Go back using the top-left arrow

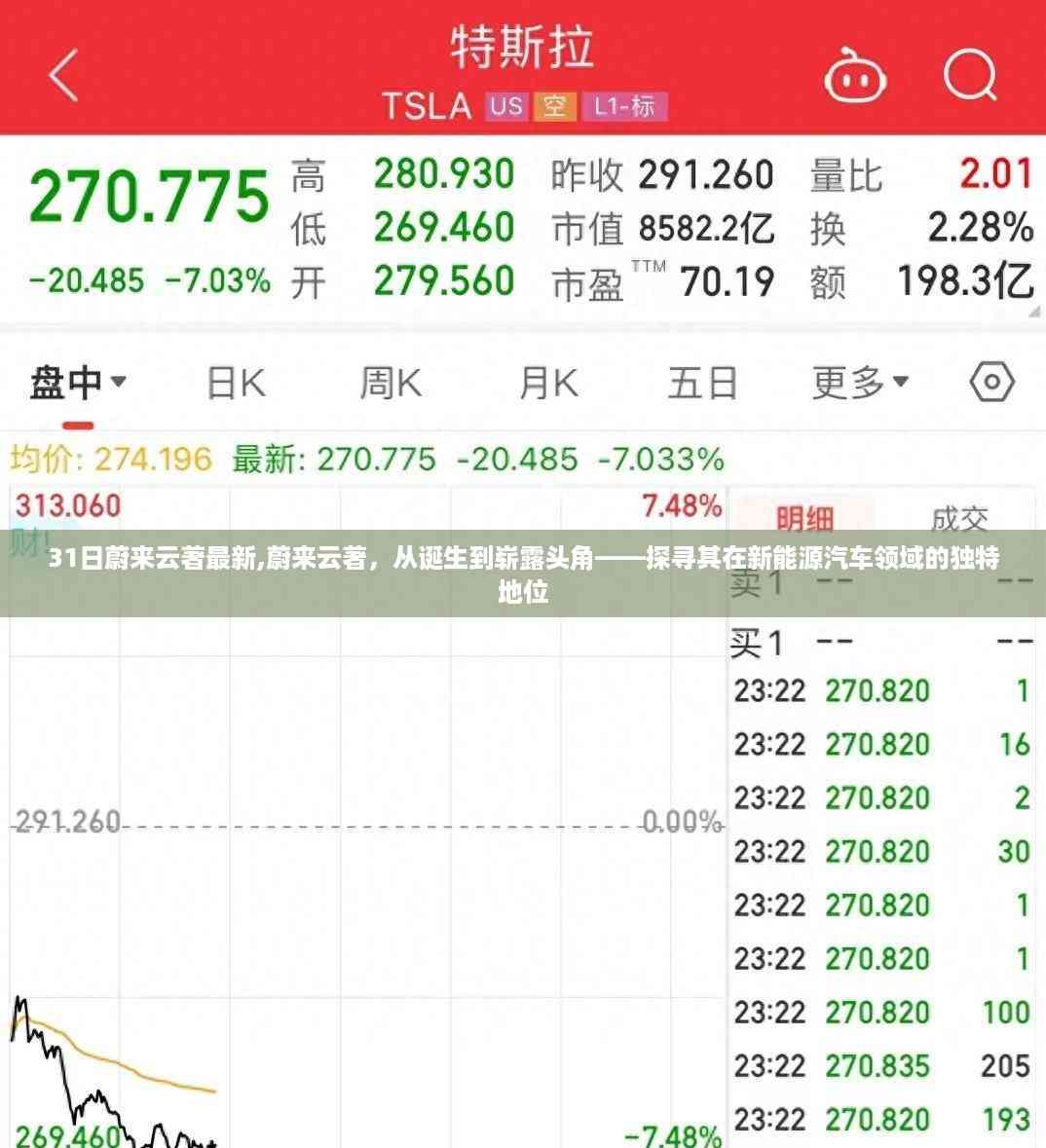click(x=64, y=76)
